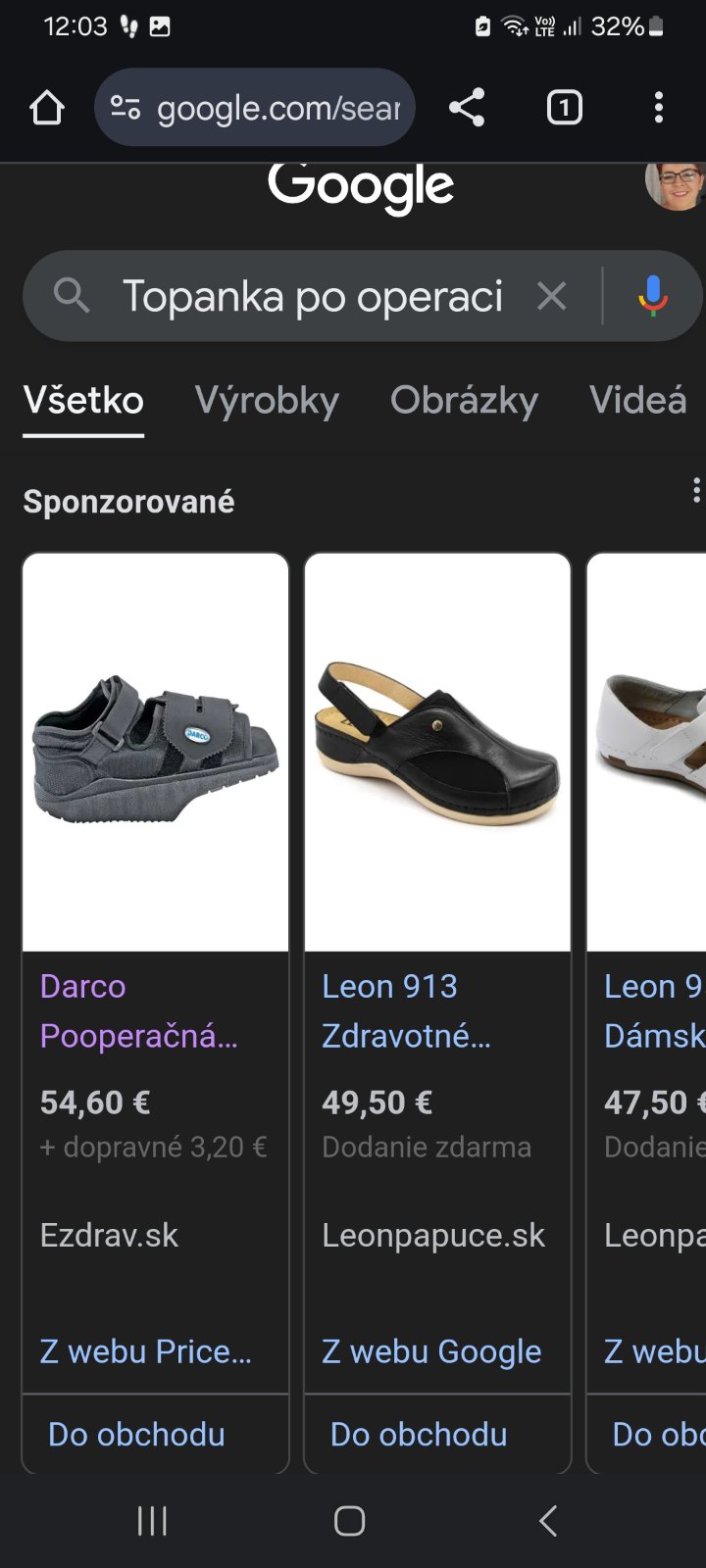Tap Do obchodu under Leon 913 offer
706x1568 pixels.
pyautogui.click(x=420, y=1435)
